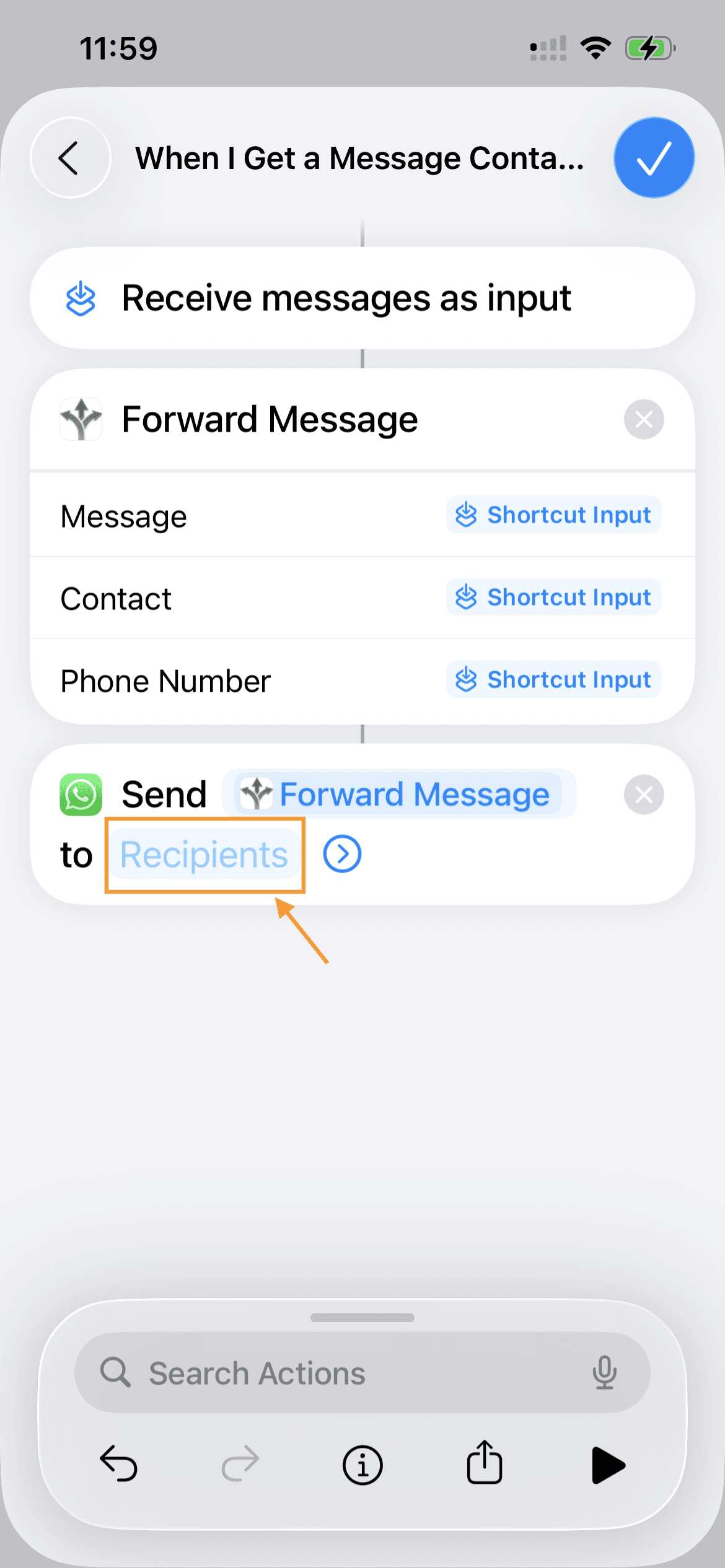Go back using the back arrow
725x1568 pixels.
coord(70,158)
